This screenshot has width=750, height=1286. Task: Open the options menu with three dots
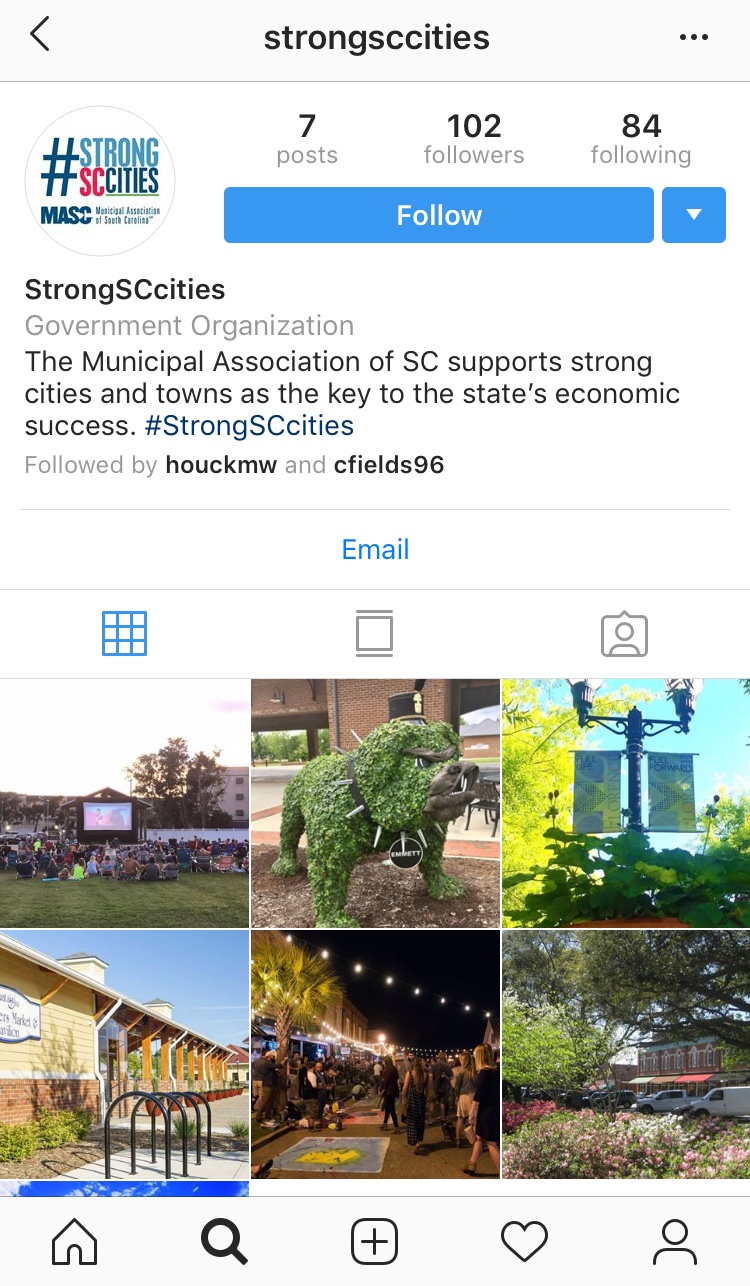697,35
